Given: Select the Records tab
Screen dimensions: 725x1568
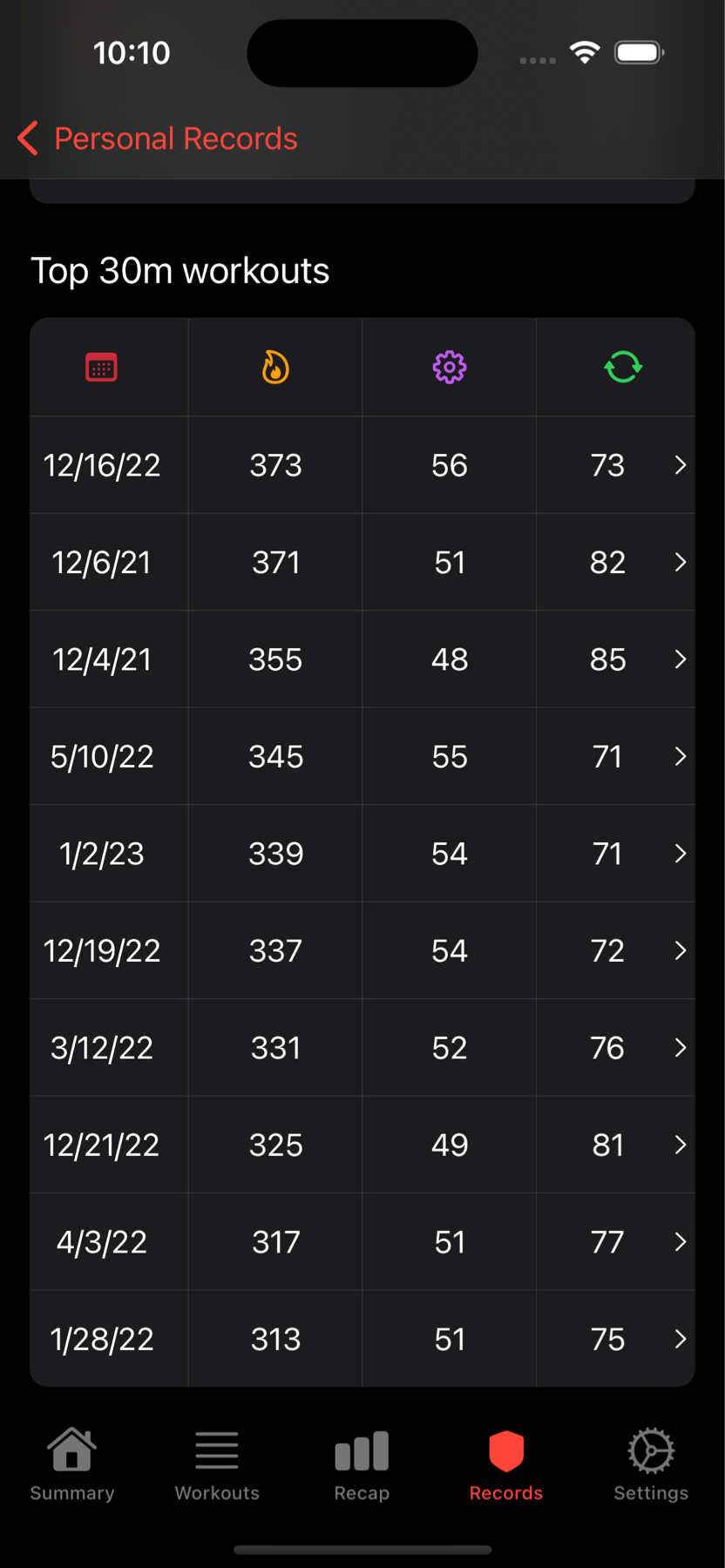Looking at the screenshot, I should coord(506,1465).
